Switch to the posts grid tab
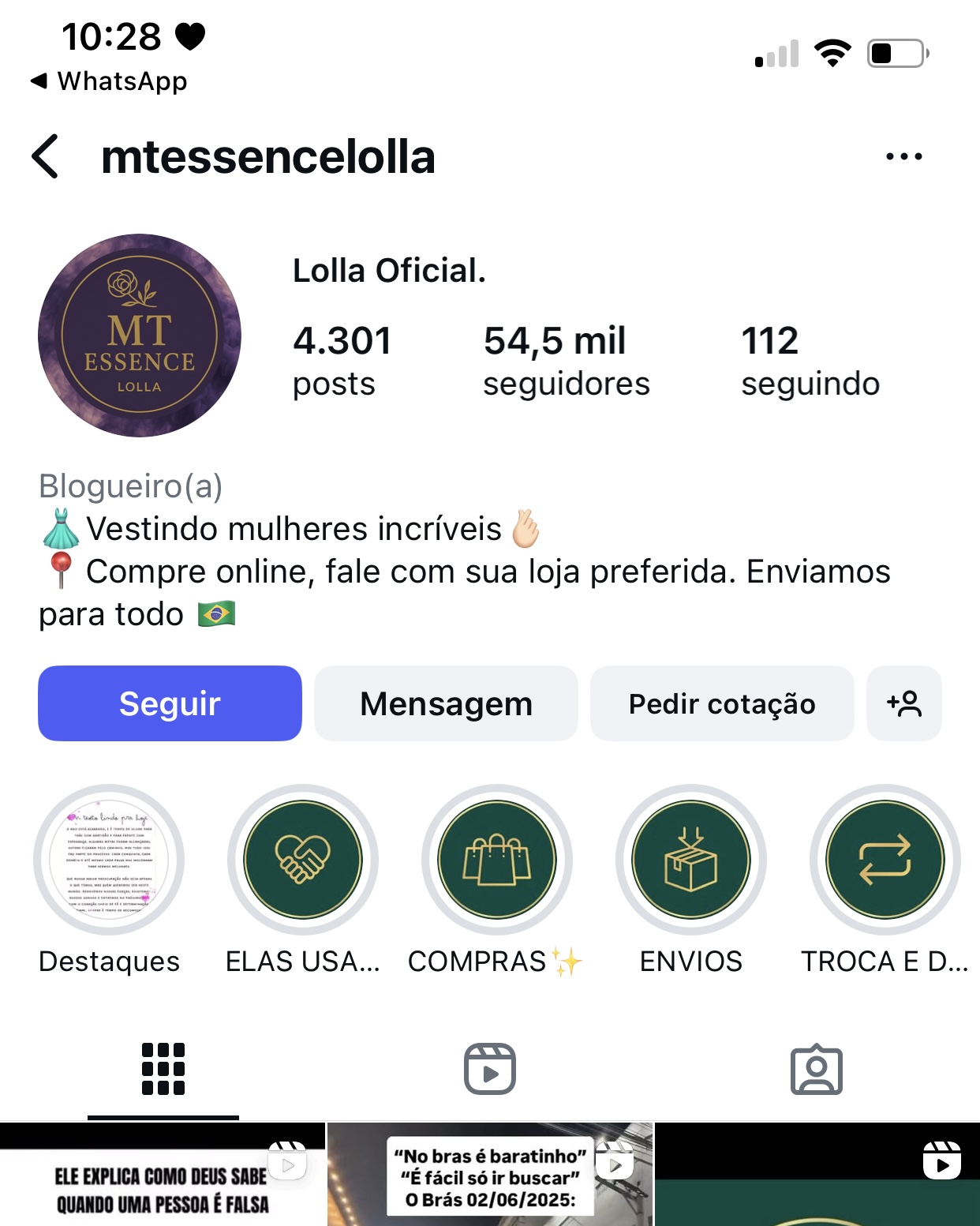Screen dimensions: 980x1226 pyautogui.click(x=163, y=1070)
